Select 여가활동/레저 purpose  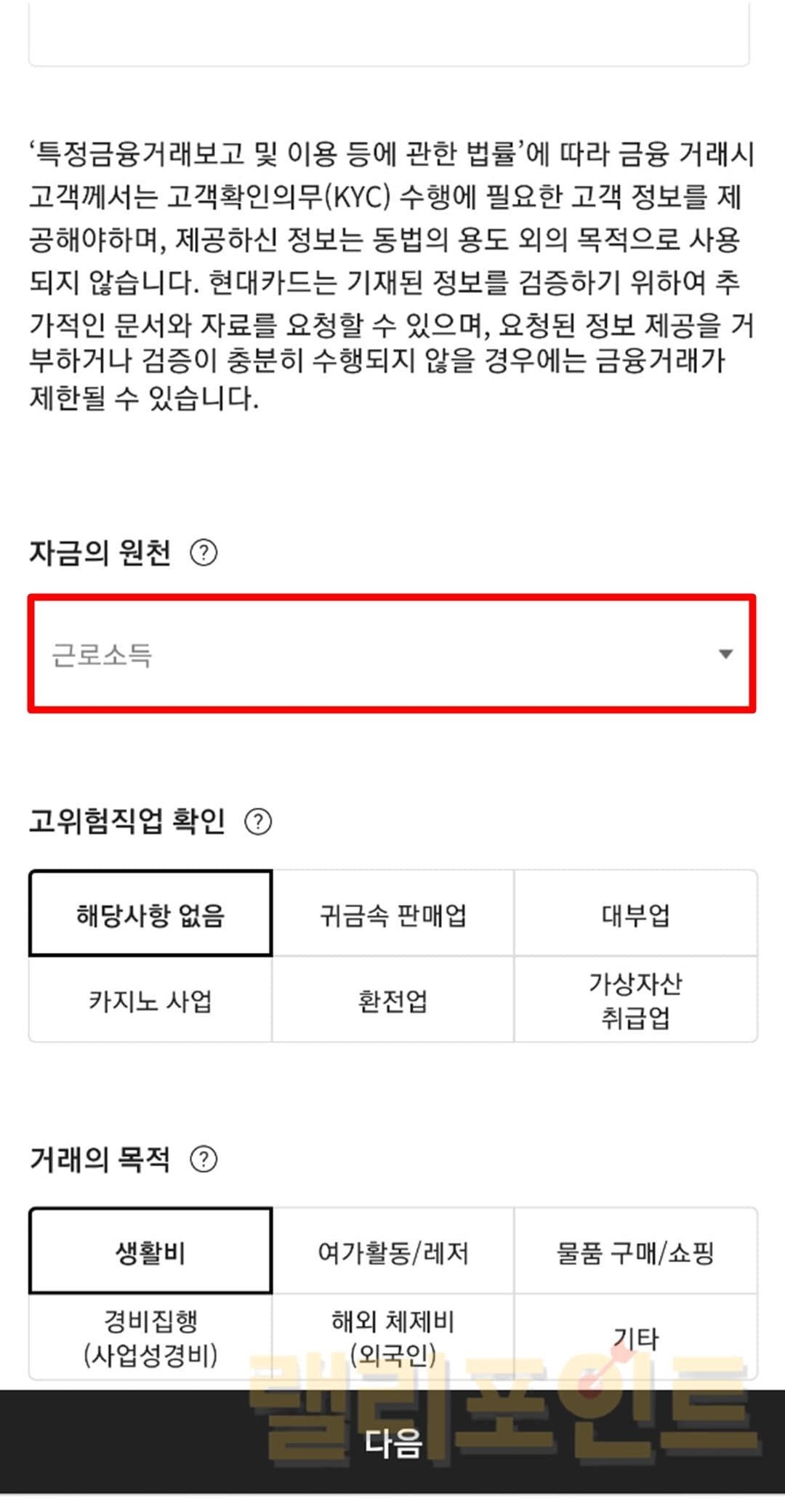(x=392, y=1252)
